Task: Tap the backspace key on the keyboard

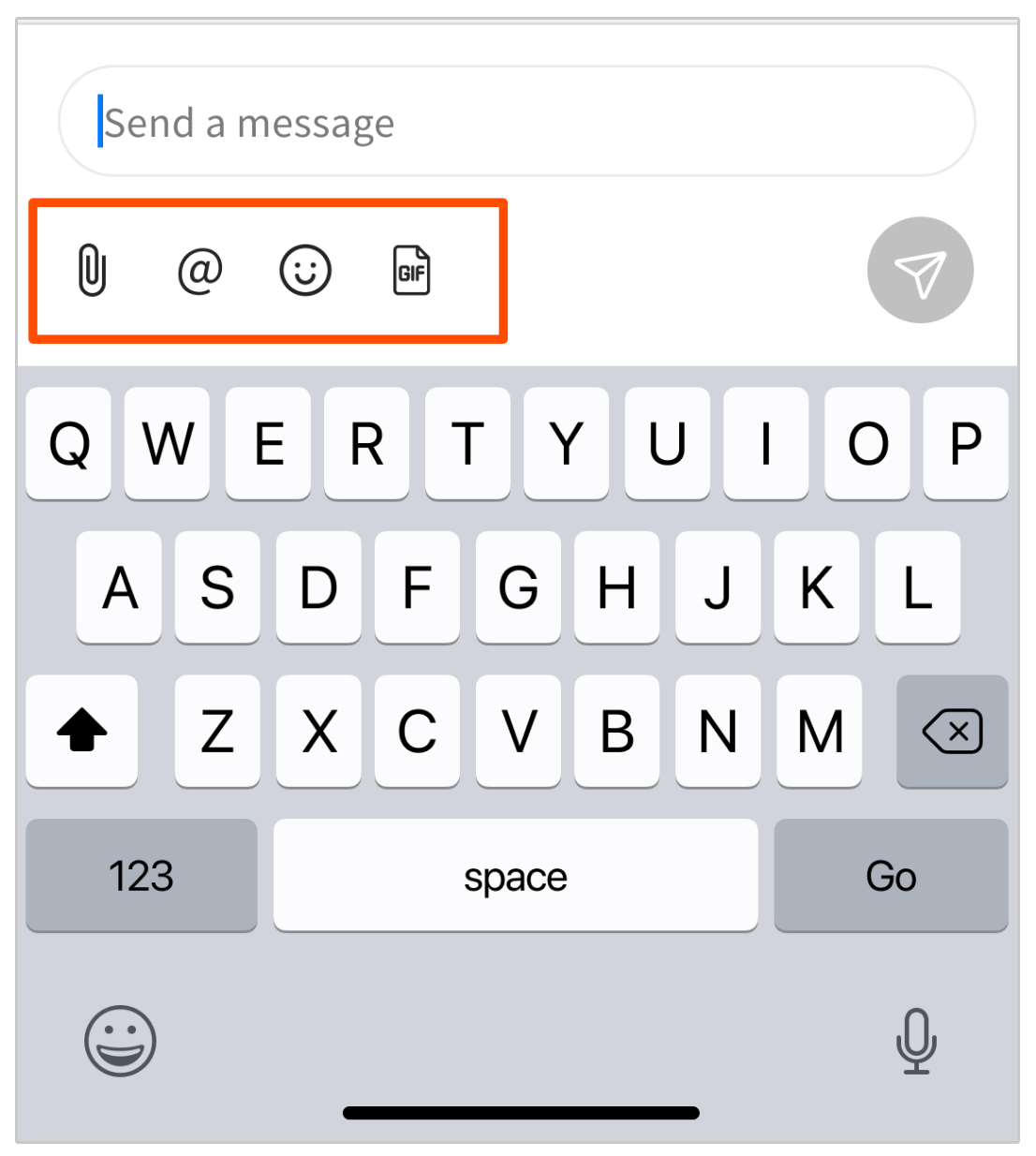Action: click(x=952, y=732)
